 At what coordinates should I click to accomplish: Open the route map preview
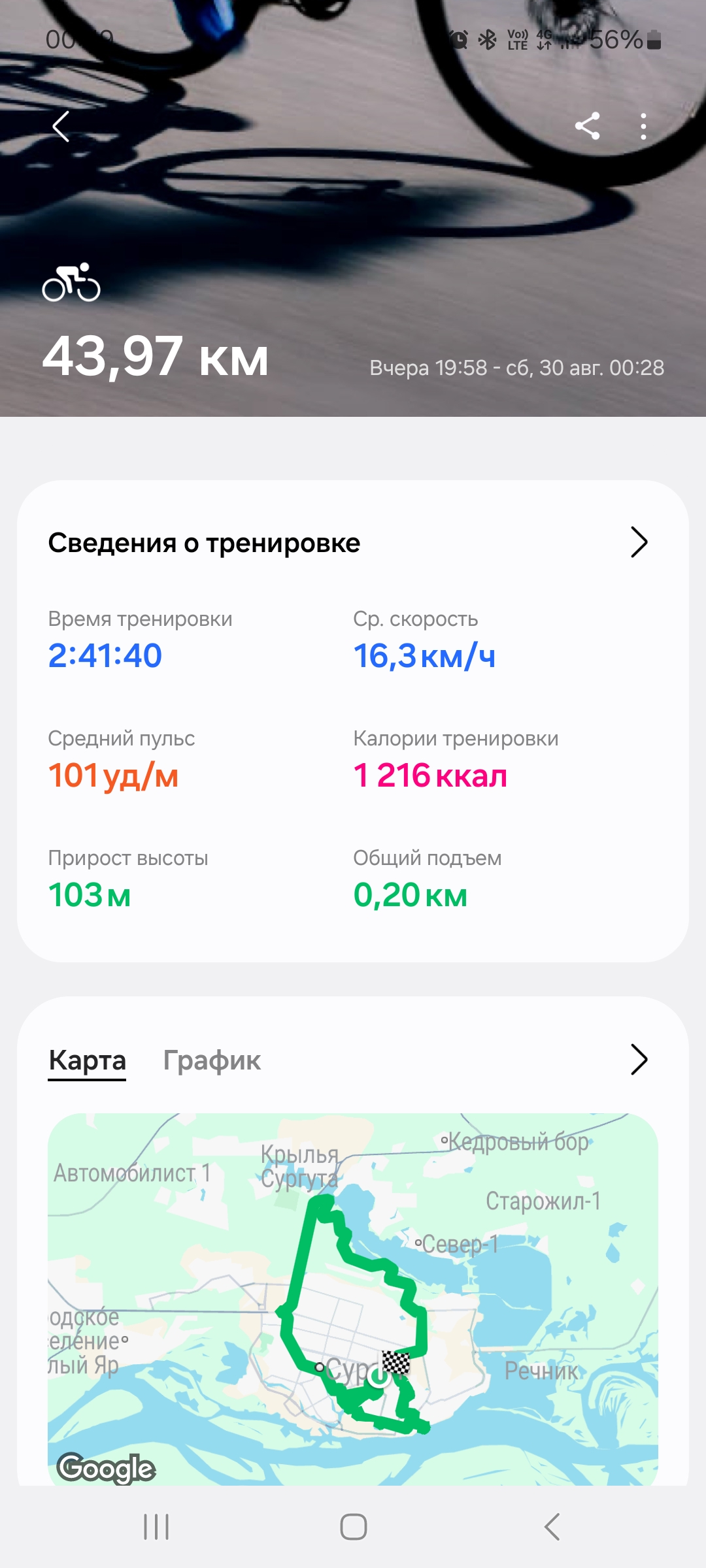pyautogui.click(x=353, y=1299)
